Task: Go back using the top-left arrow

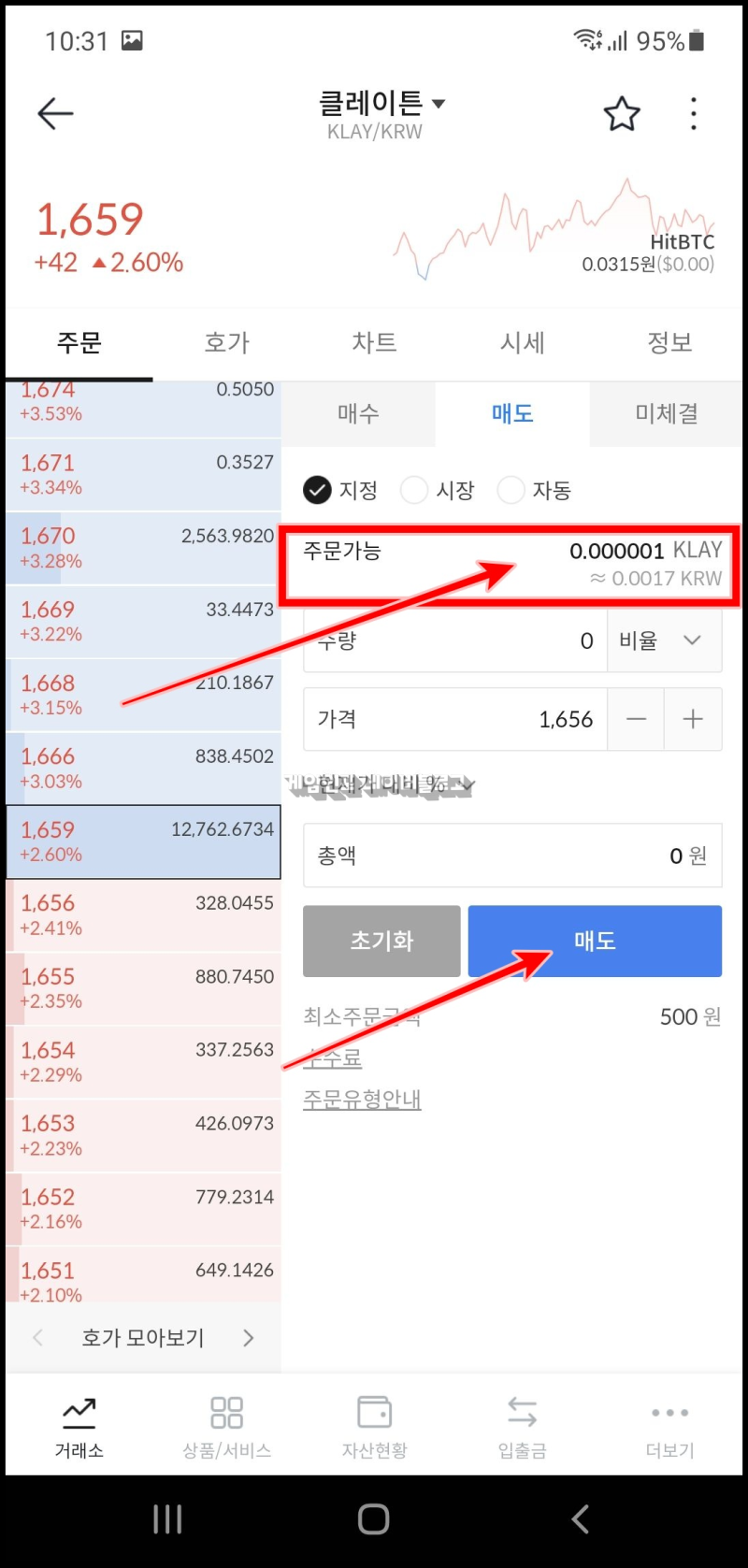Action: (x=55, y=114)
